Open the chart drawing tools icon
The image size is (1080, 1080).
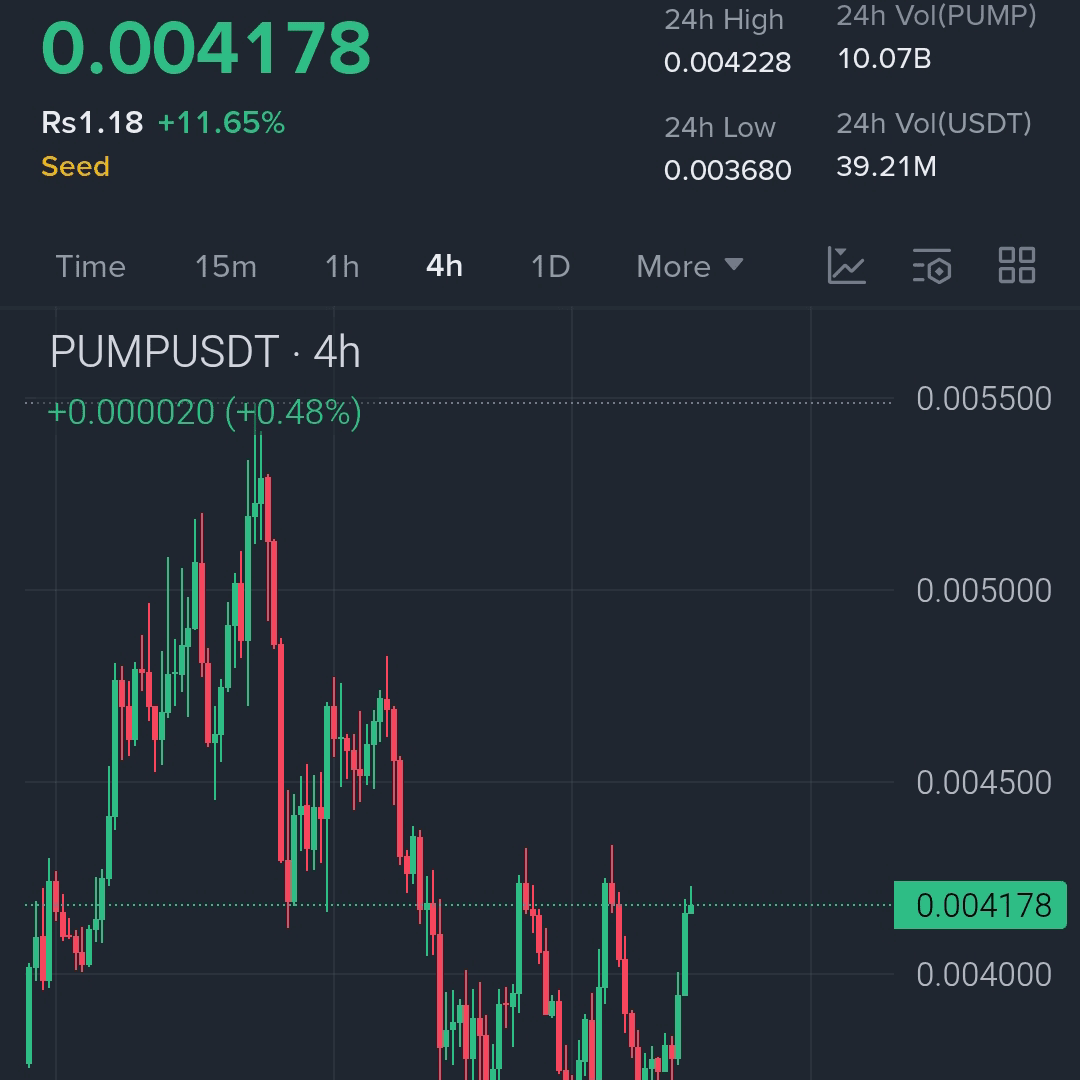point(846,266)
